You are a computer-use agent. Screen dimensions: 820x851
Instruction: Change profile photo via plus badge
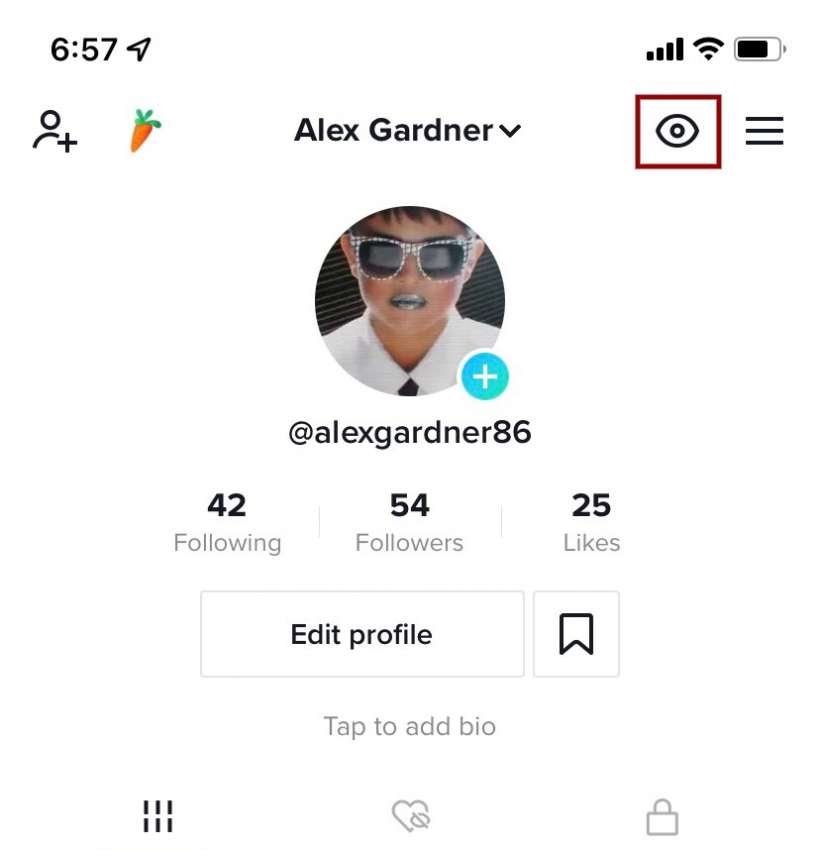pos(485,377)
